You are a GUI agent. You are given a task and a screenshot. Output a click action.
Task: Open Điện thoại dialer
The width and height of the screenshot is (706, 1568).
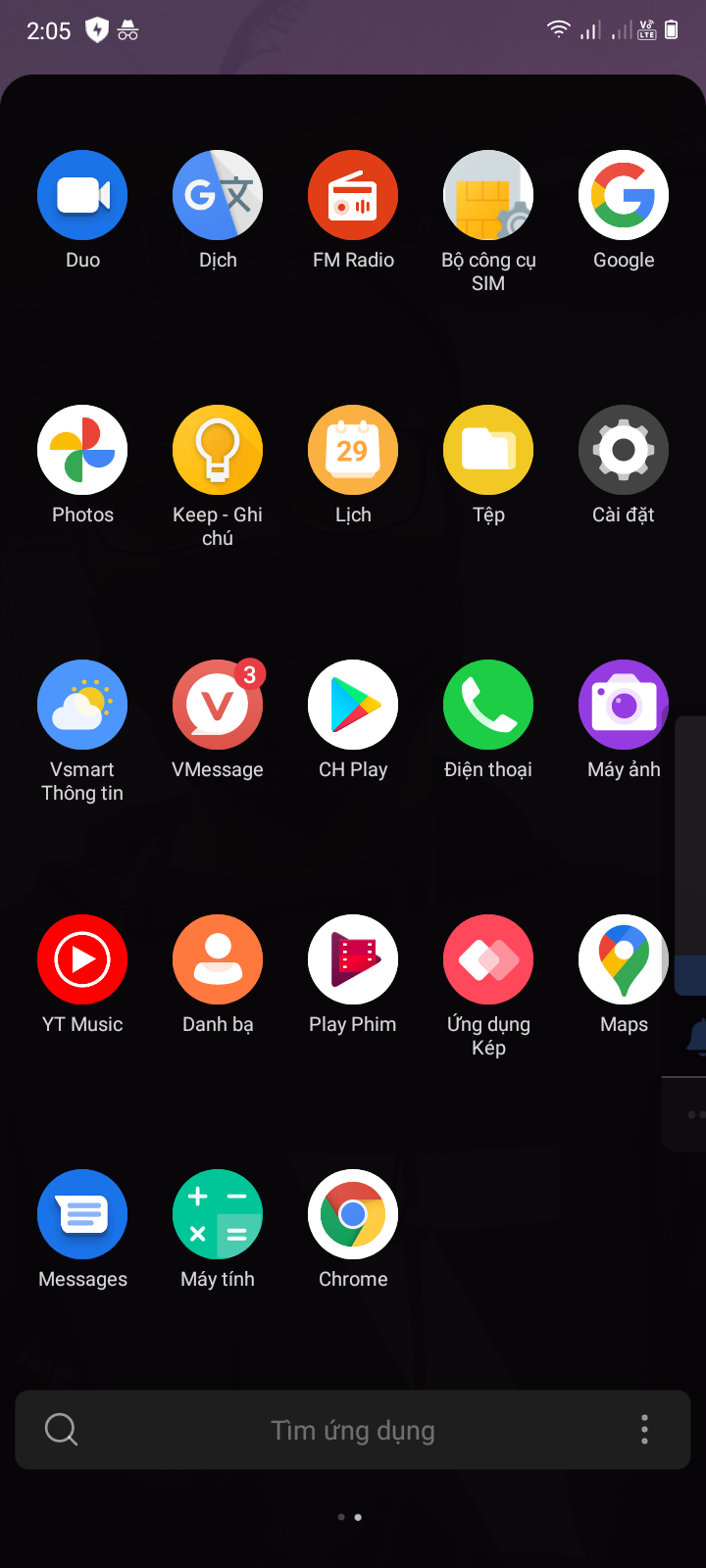point(488,706)
